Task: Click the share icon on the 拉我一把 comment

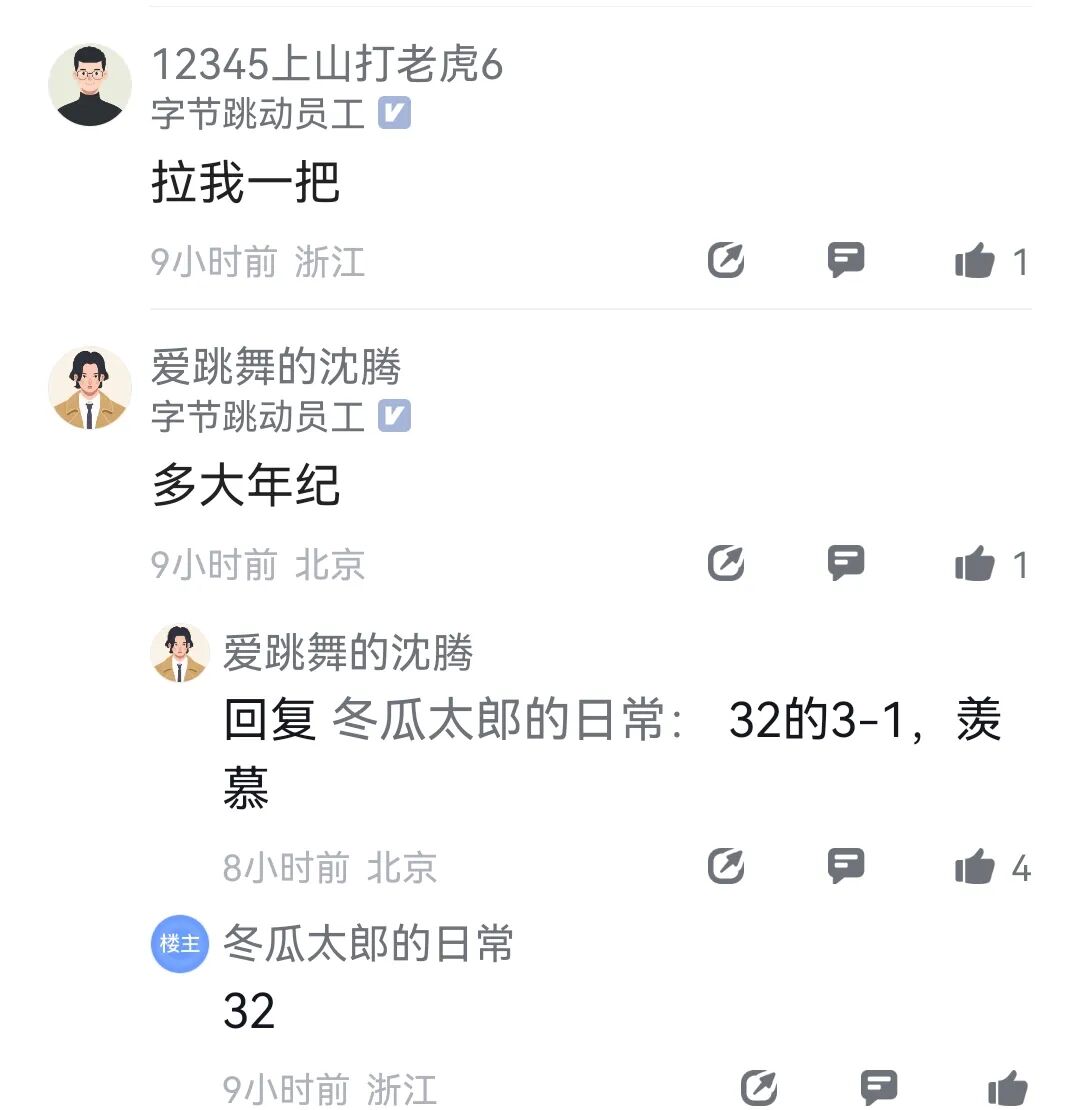Action: pos(726,260)
